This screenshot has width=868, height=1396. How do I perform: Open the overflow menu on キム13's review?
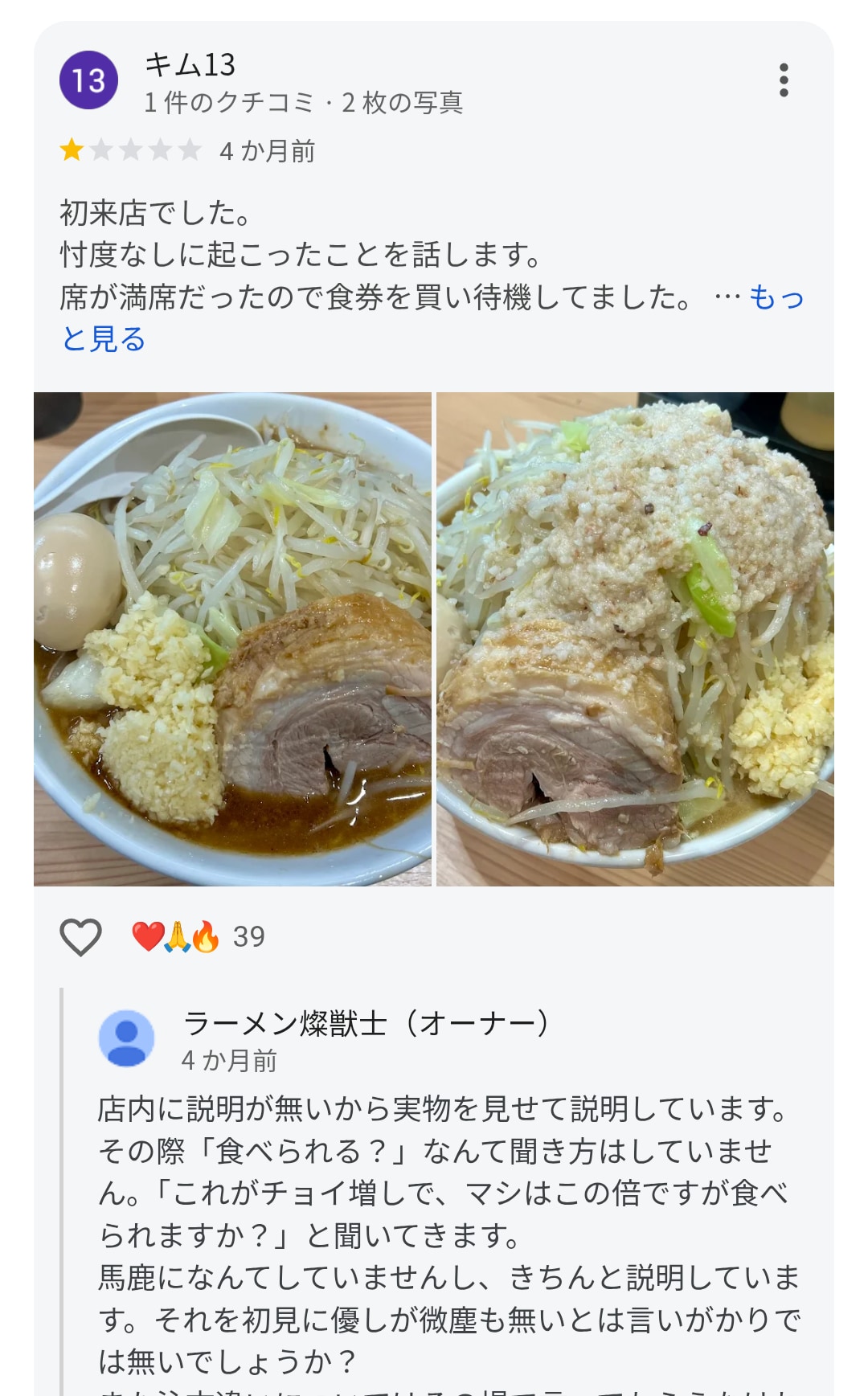pyautogui.click(x=784, y=80)
